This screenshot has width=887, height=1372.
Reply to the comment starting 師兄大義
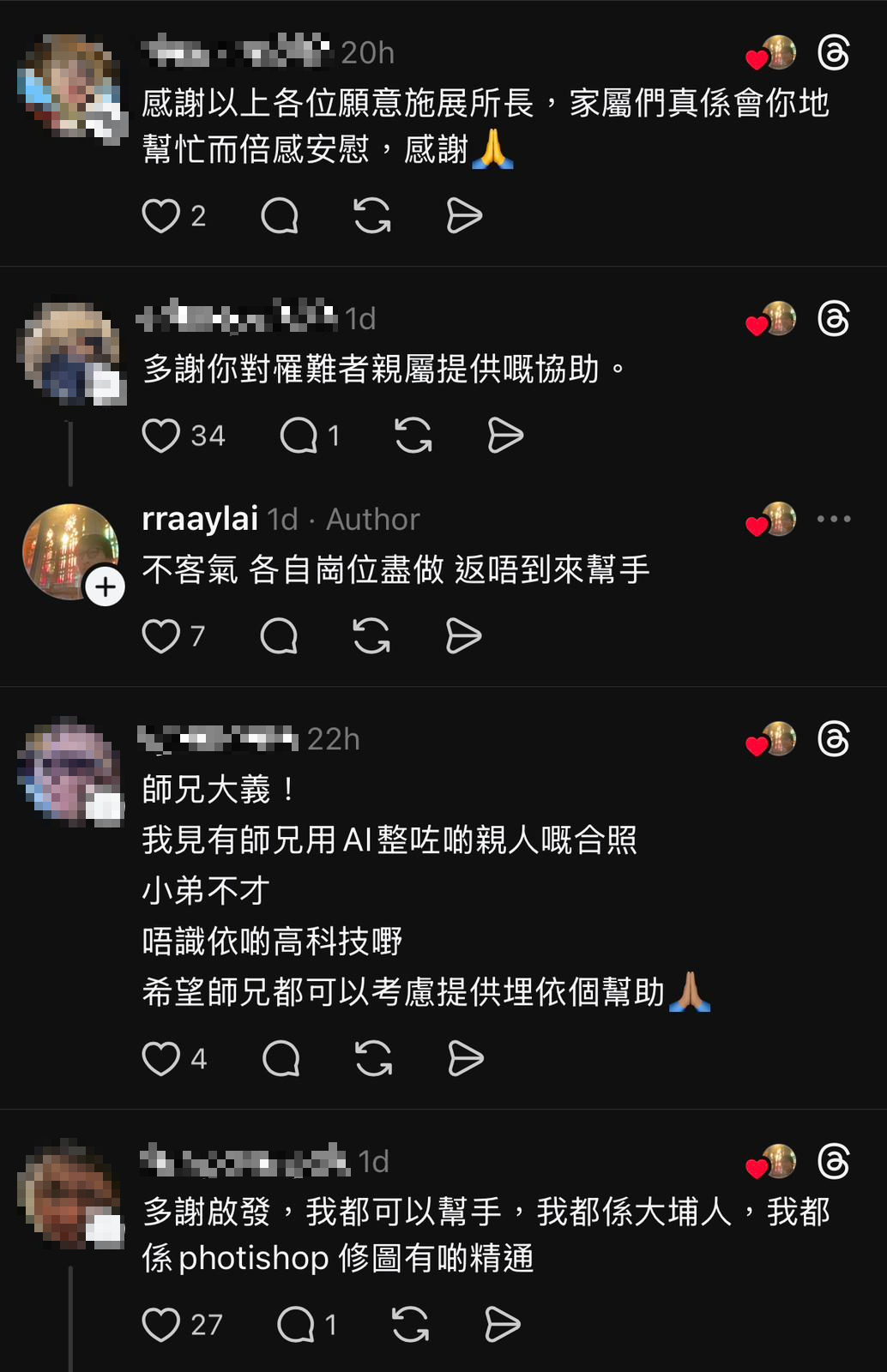pyautogui.click(x=281, y=1059)
